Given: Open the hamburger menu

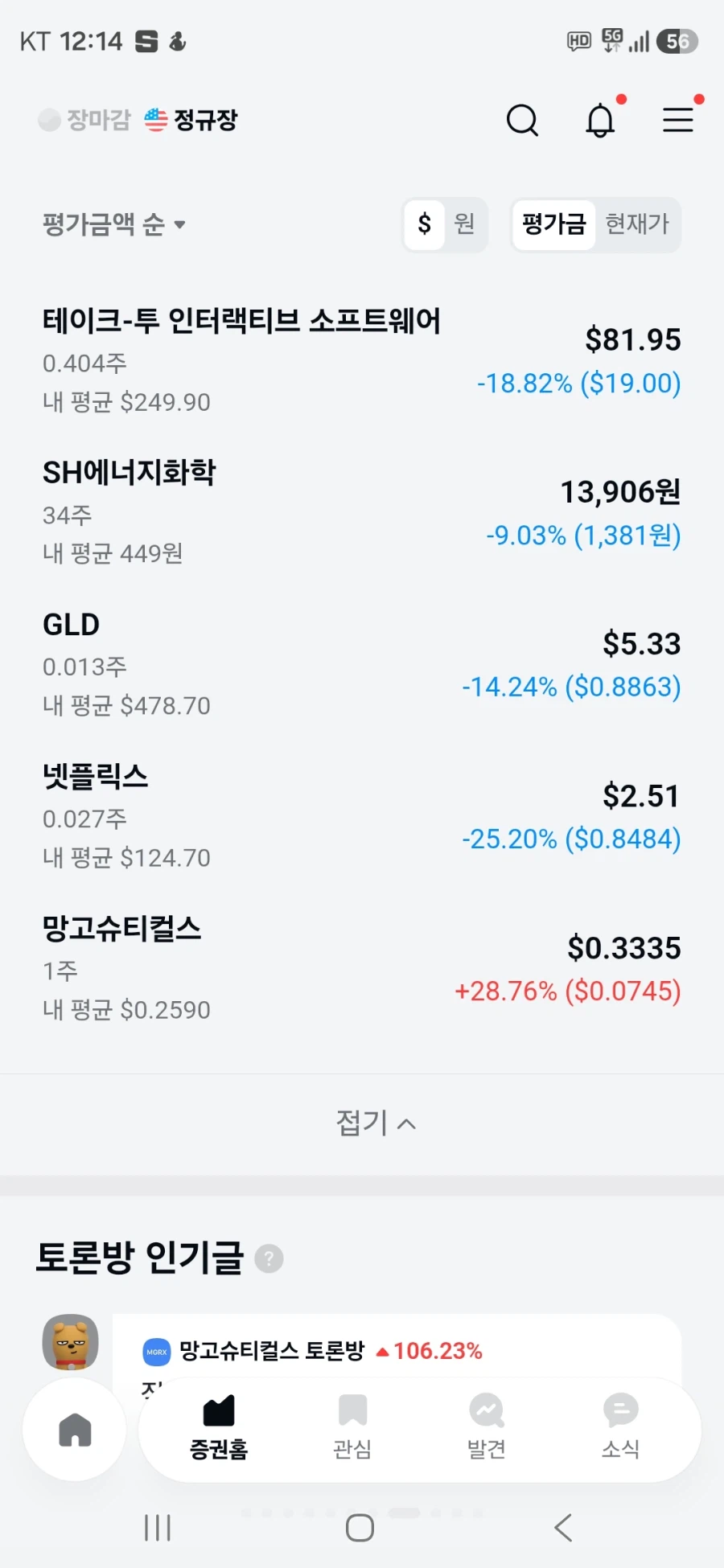Looking at the screenshot, I should 678,120.
